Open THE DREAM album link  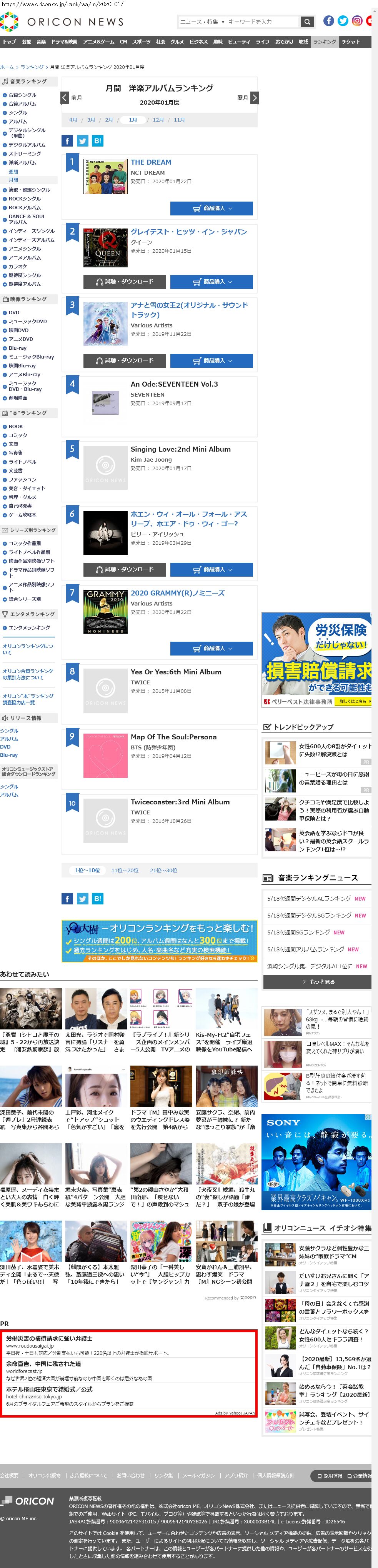(151, 162)
